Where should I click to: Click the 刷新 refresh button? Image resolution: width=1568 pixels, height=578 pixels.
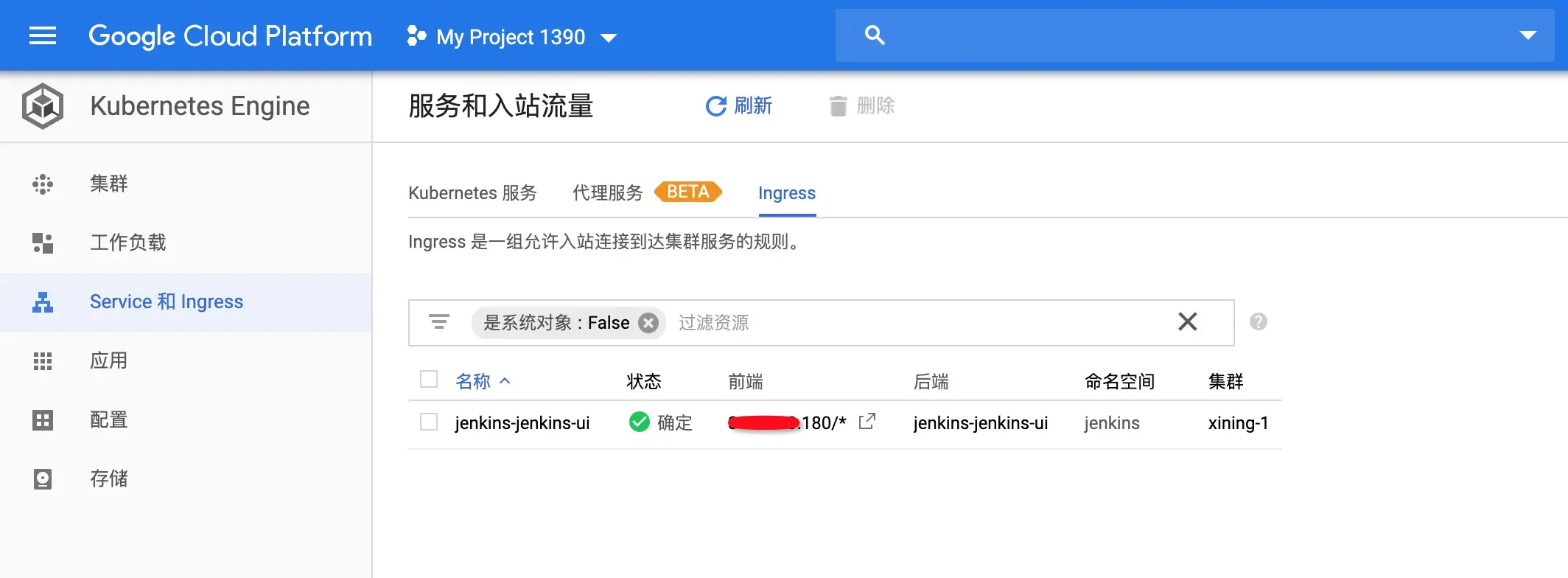click(x=739, y=106)
